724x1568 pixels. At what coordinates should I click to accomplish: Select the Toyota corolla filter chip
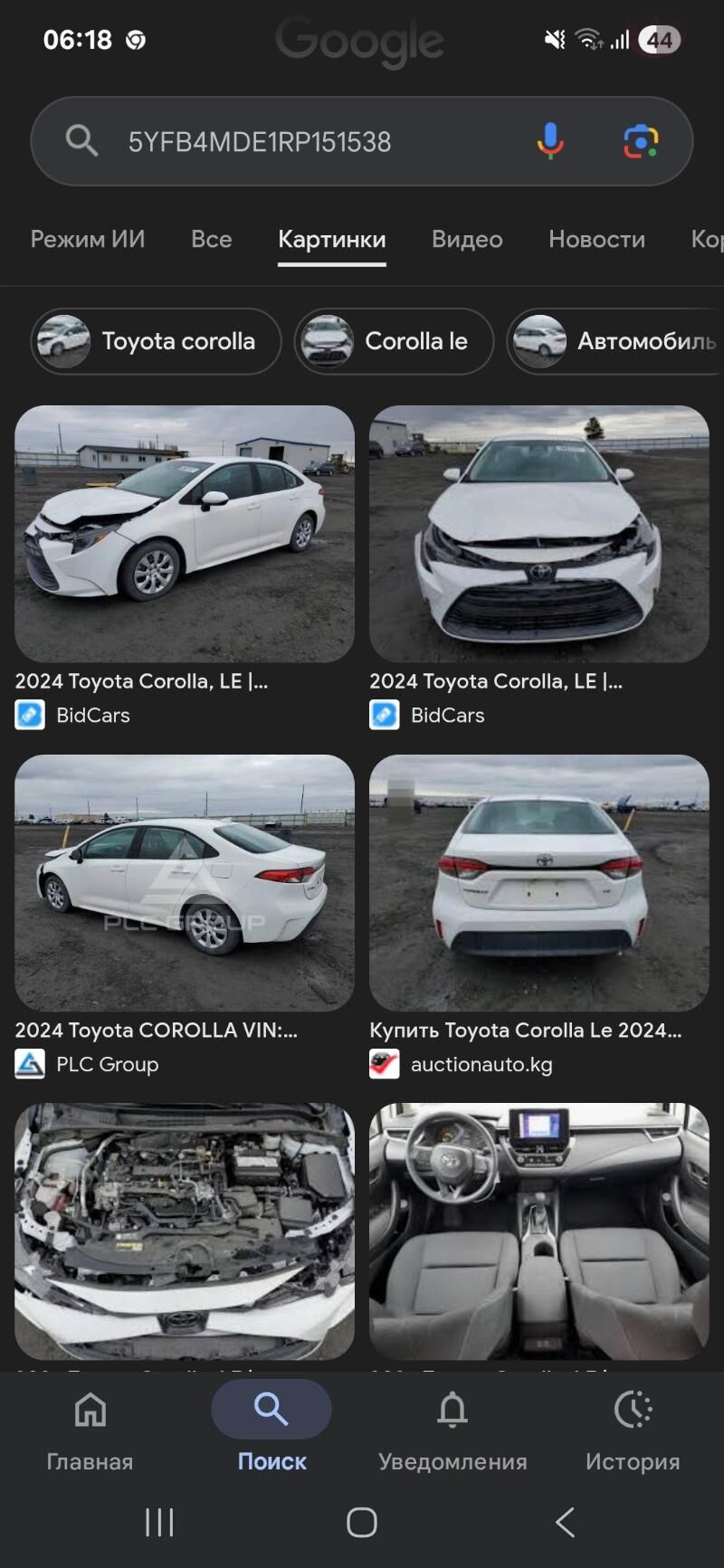[155, 342]
